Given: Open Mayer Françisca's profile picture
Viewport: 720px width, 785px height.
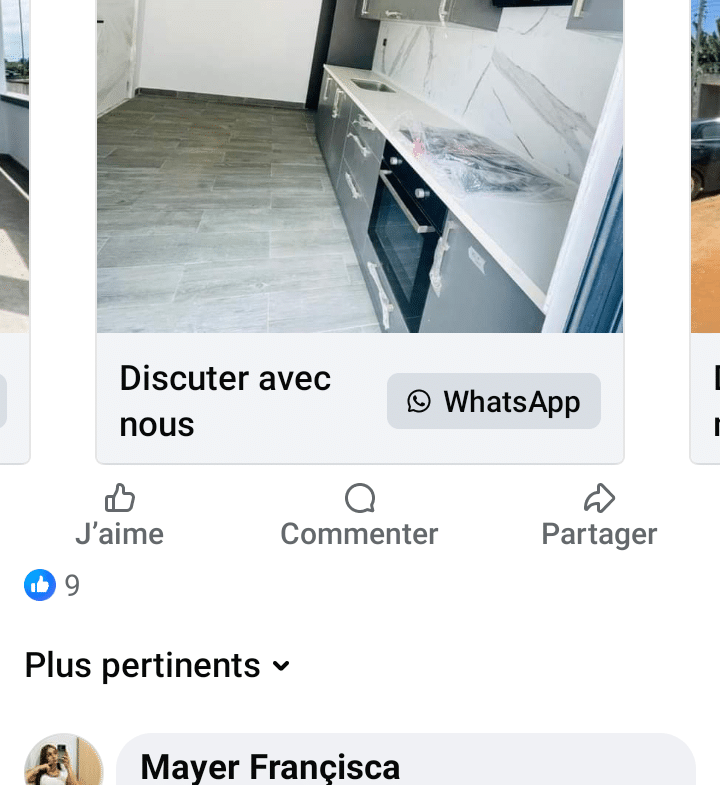Looking at the screenshot, I should tap(63, 765).
